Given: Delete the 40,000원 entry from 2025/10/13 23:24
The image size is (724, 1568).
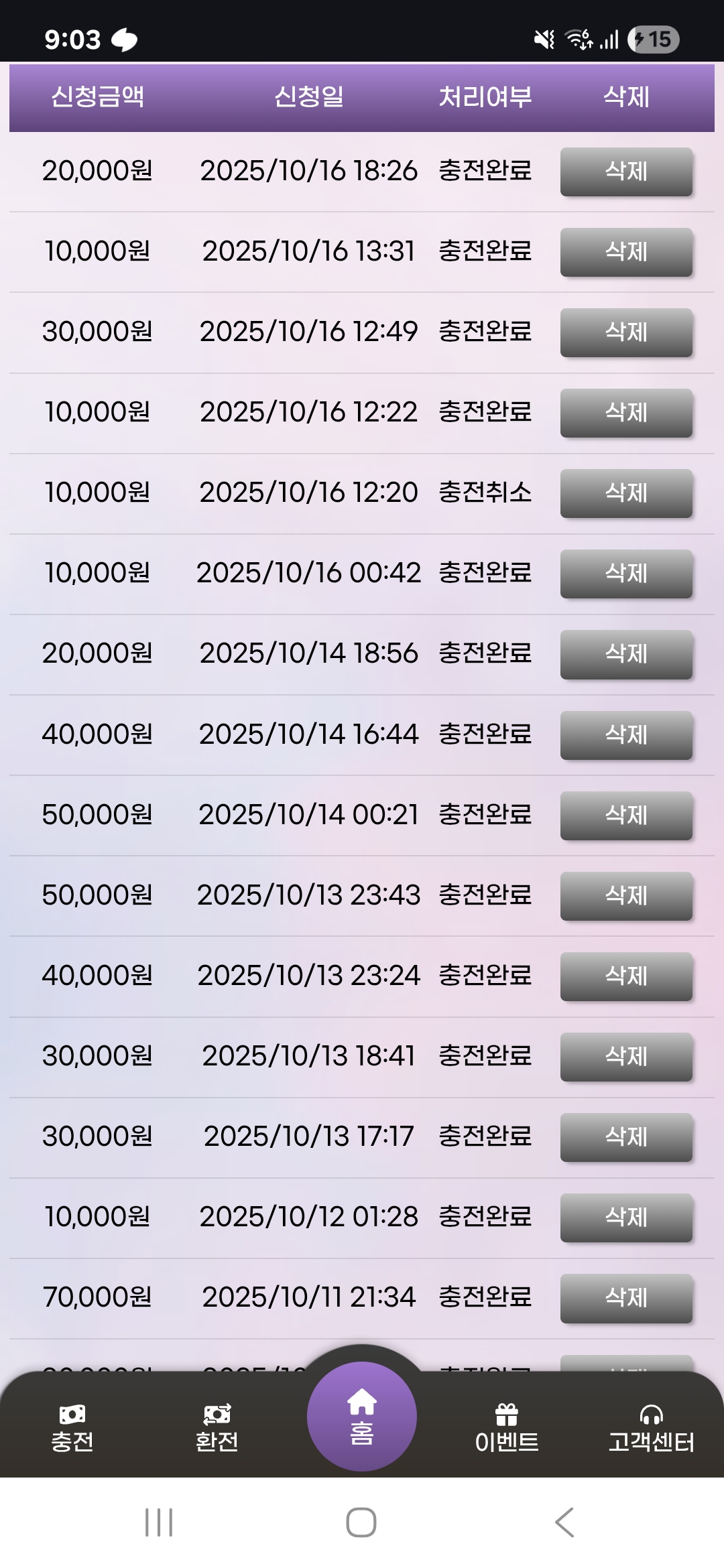Looking at the screenshot, I should tap(626, 976).
